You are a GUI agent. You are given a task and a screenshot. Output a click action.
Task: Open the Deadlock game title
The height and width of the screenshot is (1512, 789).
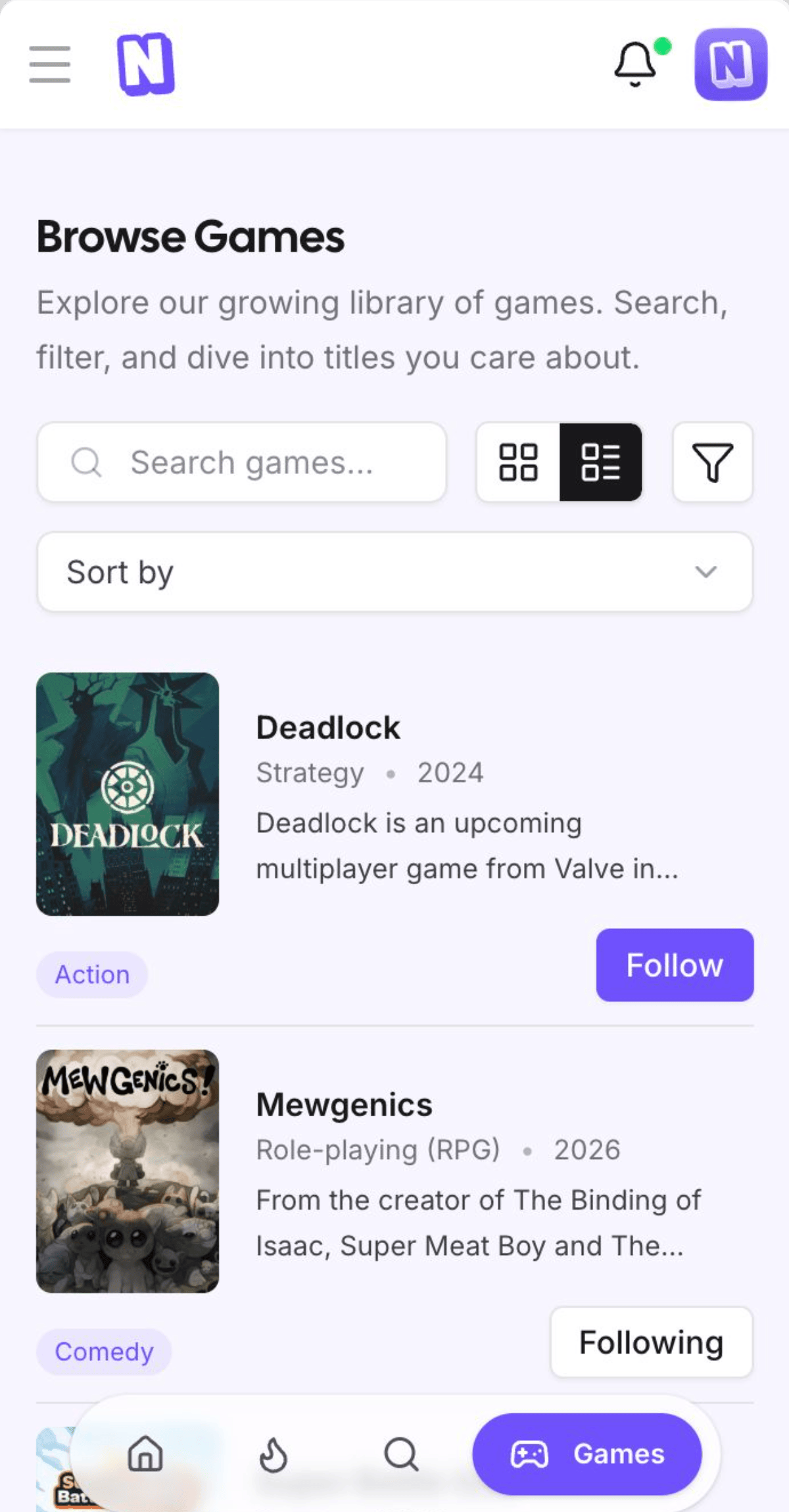point(327,727)
